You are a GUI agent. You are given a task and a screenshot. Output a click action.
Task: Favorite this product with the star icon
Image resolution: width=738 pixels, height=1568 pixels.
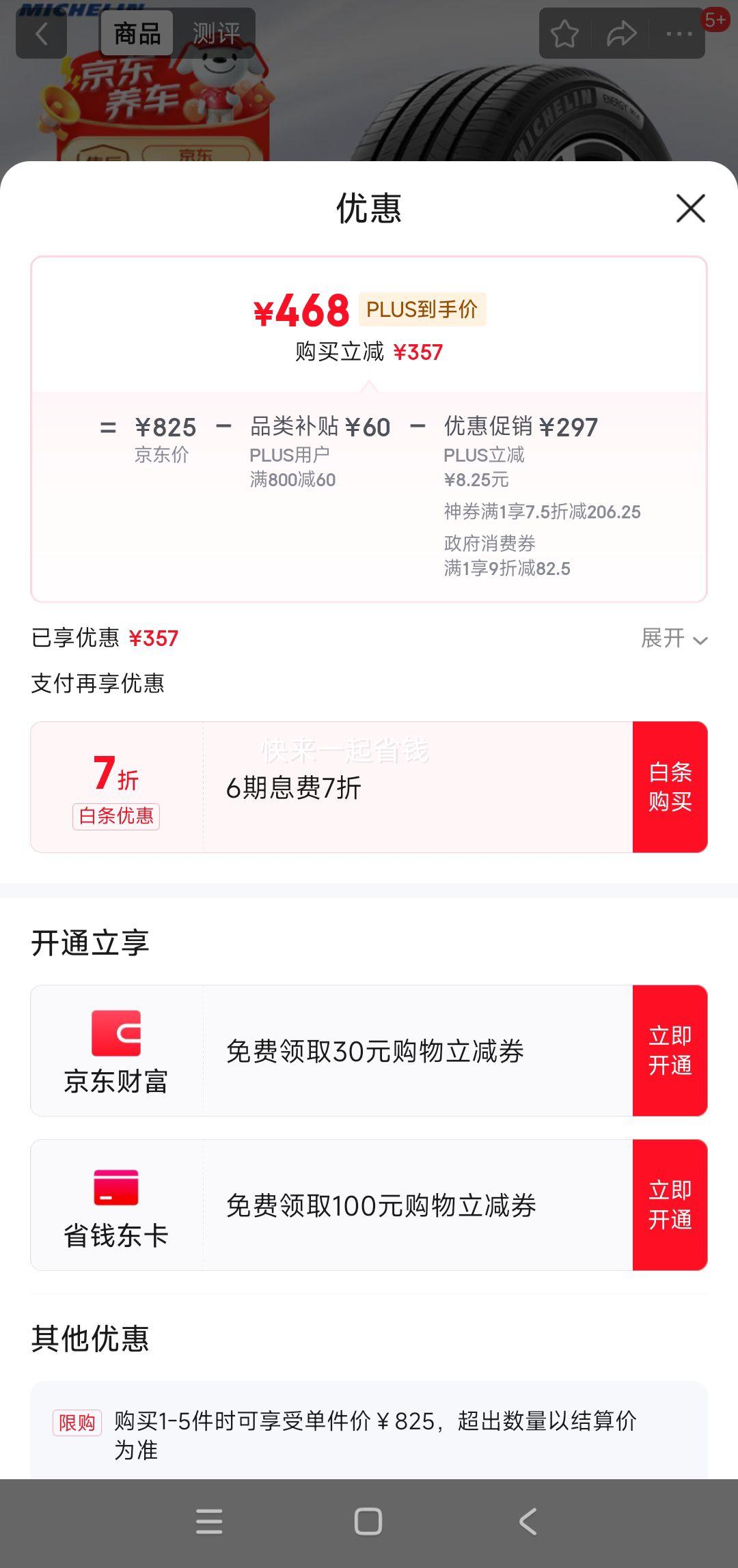click(564, 33)
